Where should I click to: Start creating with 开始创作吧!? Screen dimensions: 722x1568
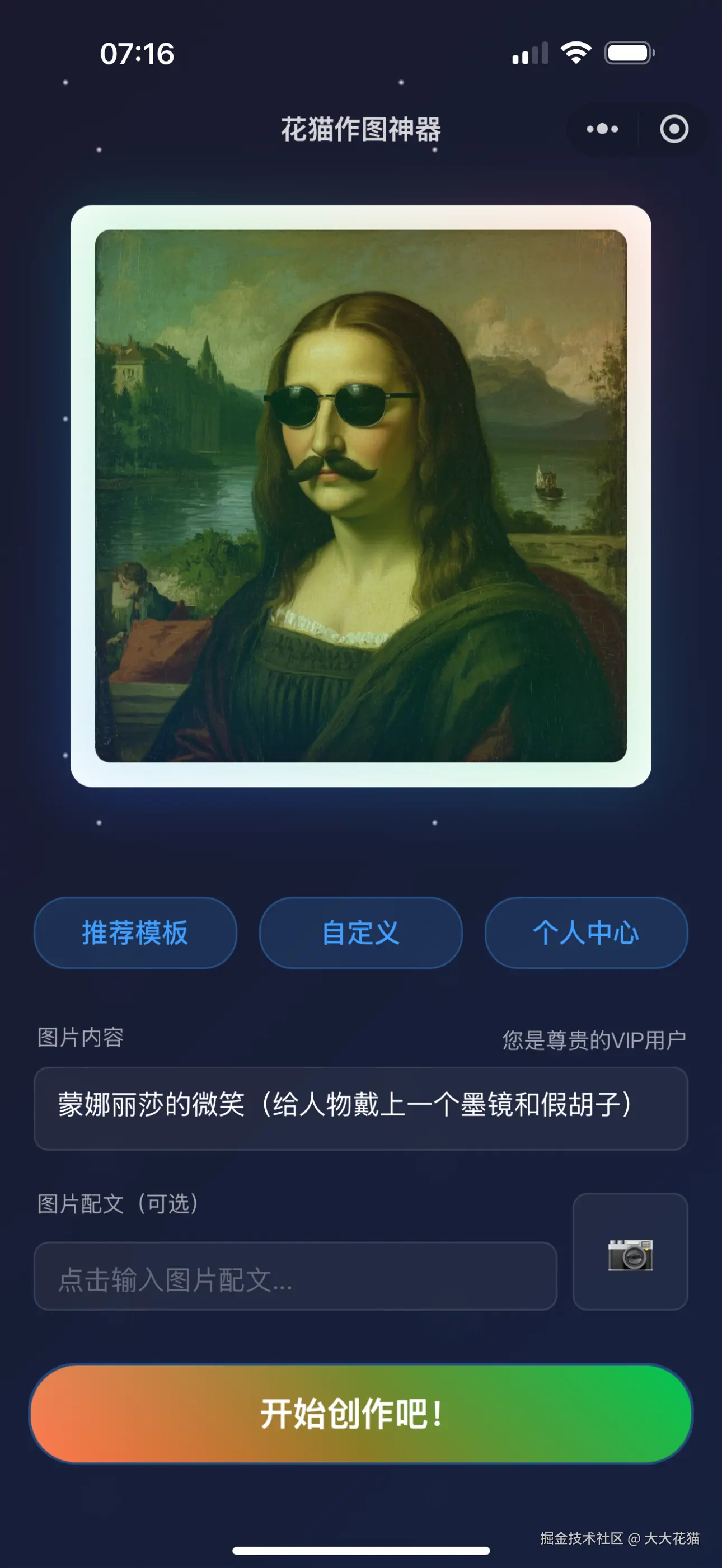360,1414
